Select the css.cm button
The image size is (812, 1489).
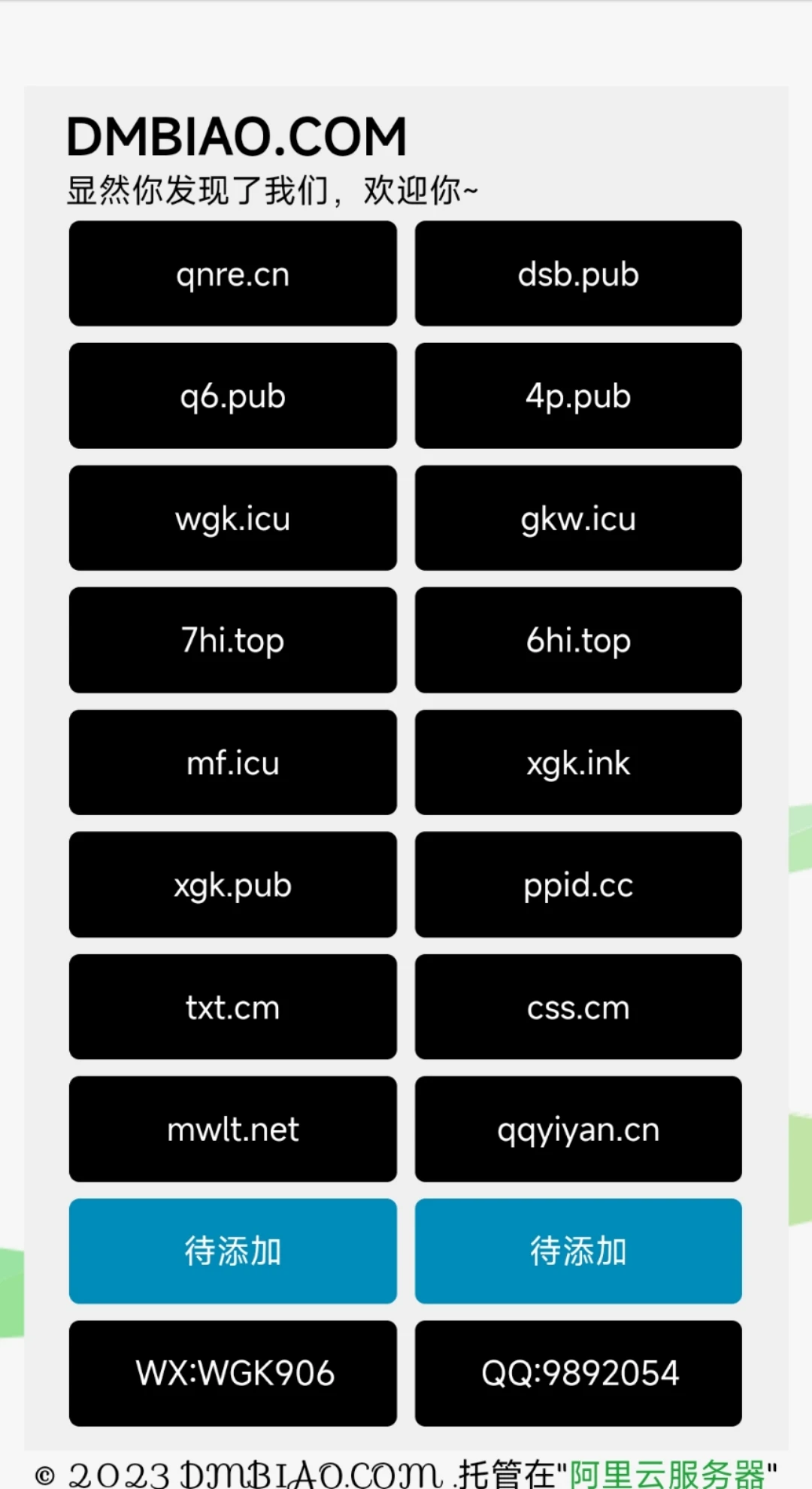(578, 1007)
